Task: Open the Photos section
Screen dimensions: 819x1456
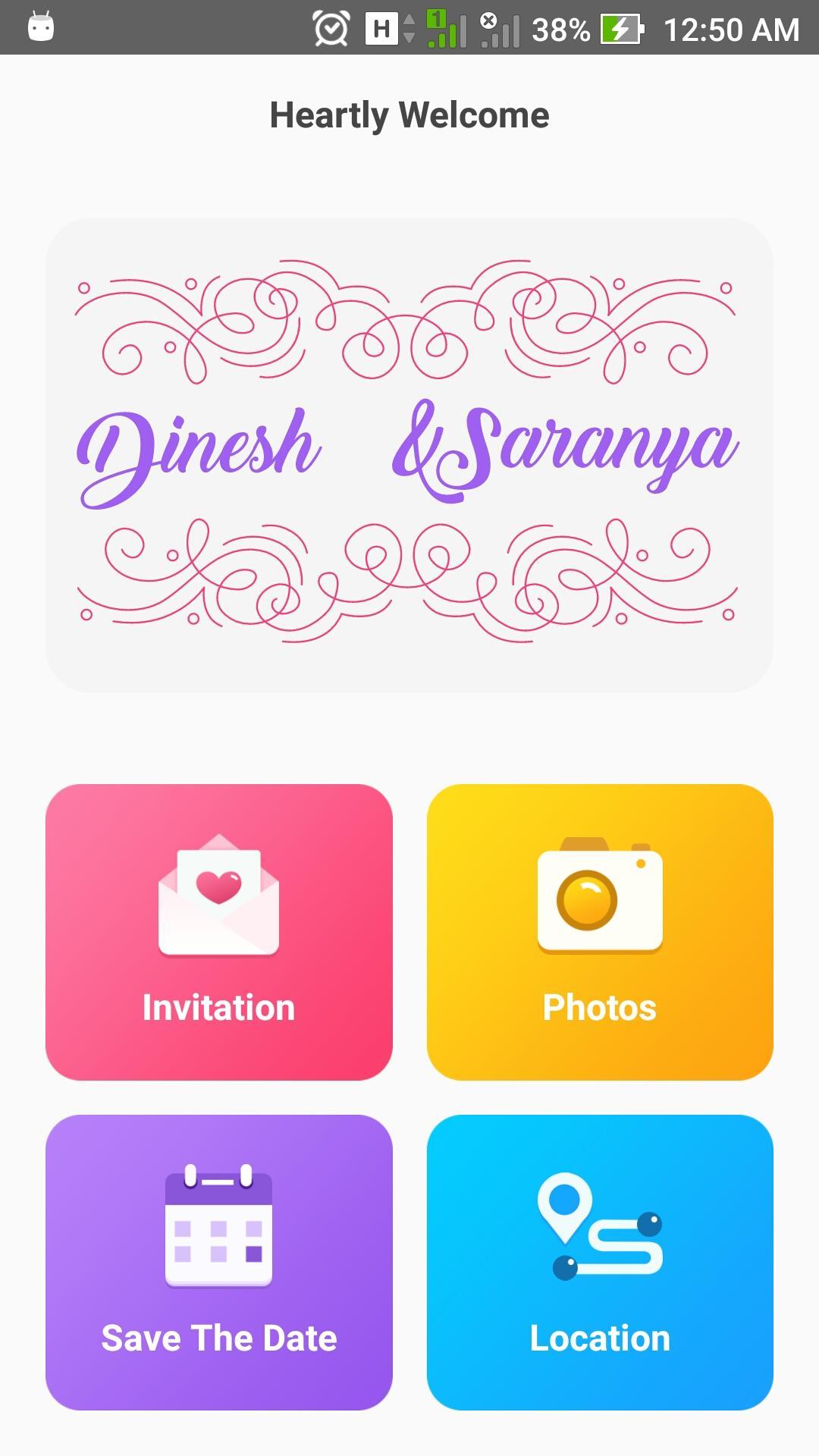Action: pyautogui.click(x=598, y=933)
